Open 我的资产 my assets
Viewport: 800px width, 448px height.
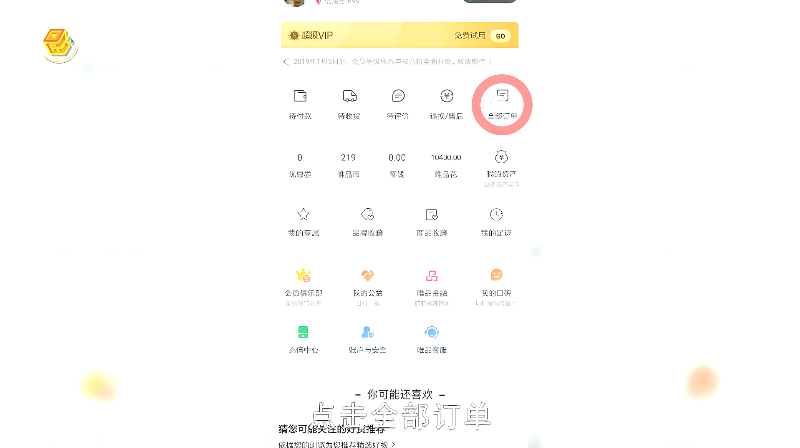point(502,164)
